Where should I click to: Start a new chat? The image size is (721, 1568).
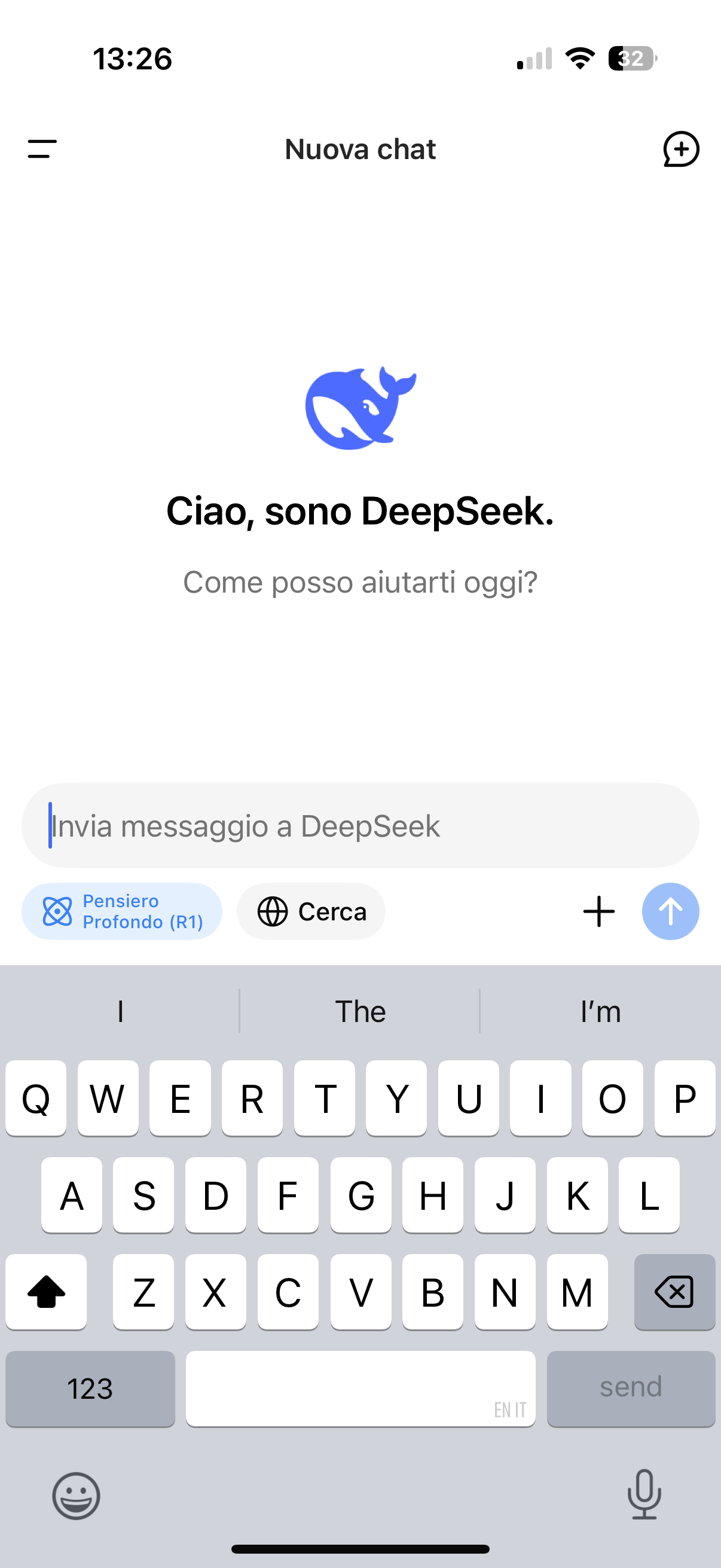680,149
